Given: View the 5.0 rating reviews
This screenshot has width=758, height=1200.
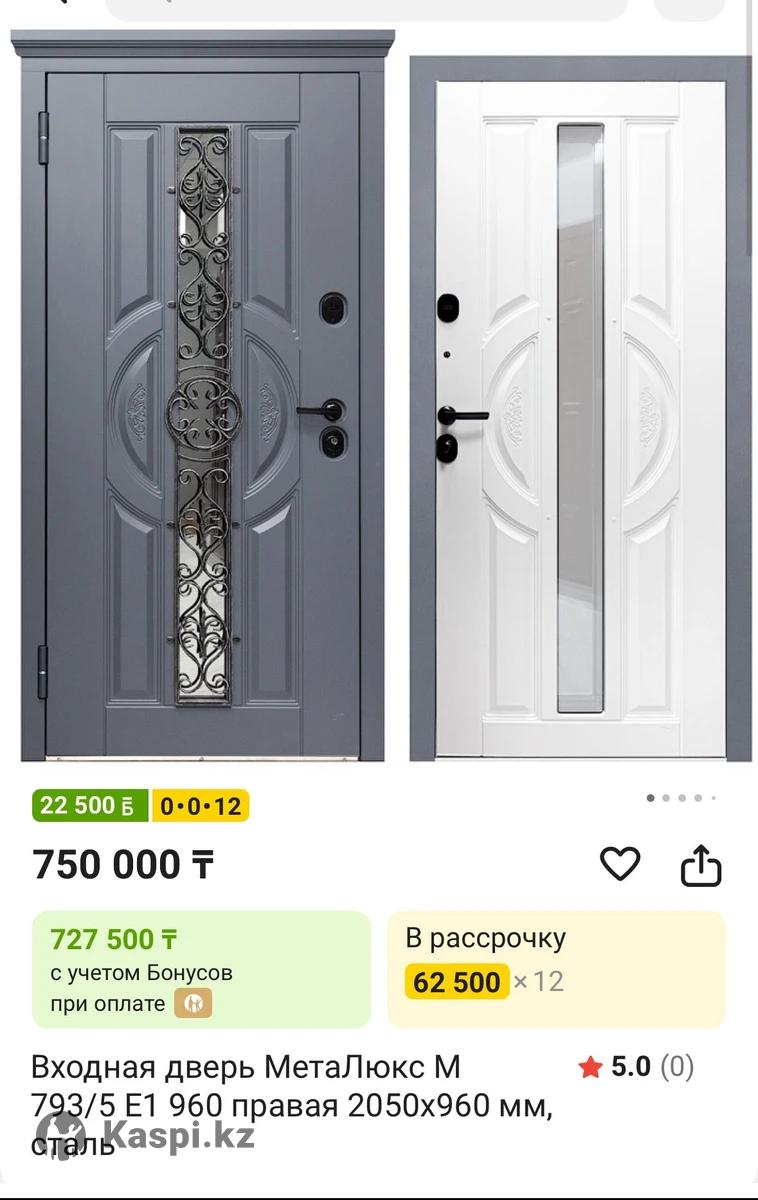Looking at the screenshot, I should [x=636, y=1067].
